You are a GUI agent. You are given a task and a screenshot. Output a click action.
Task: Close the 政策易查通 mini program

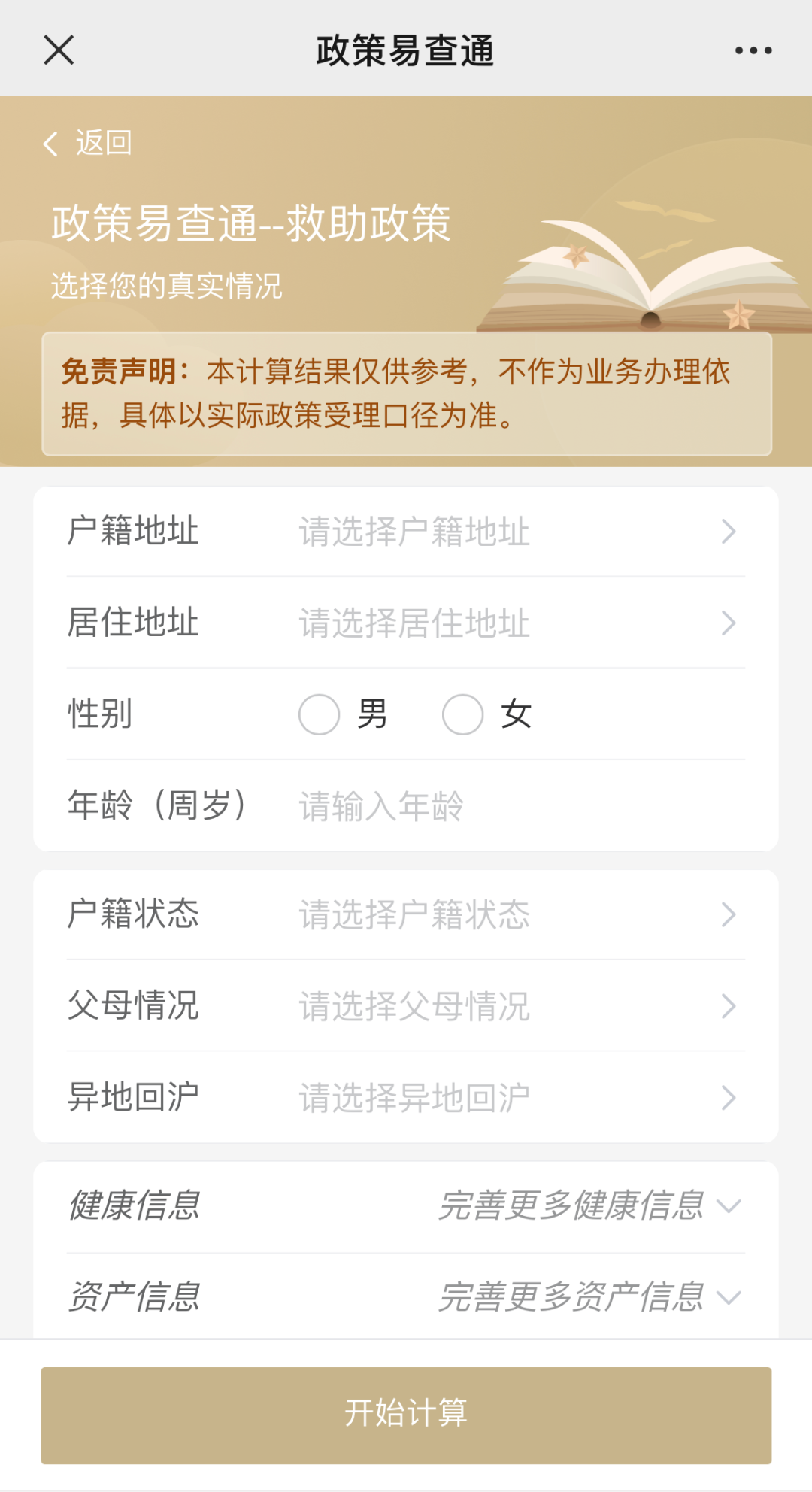59,50
